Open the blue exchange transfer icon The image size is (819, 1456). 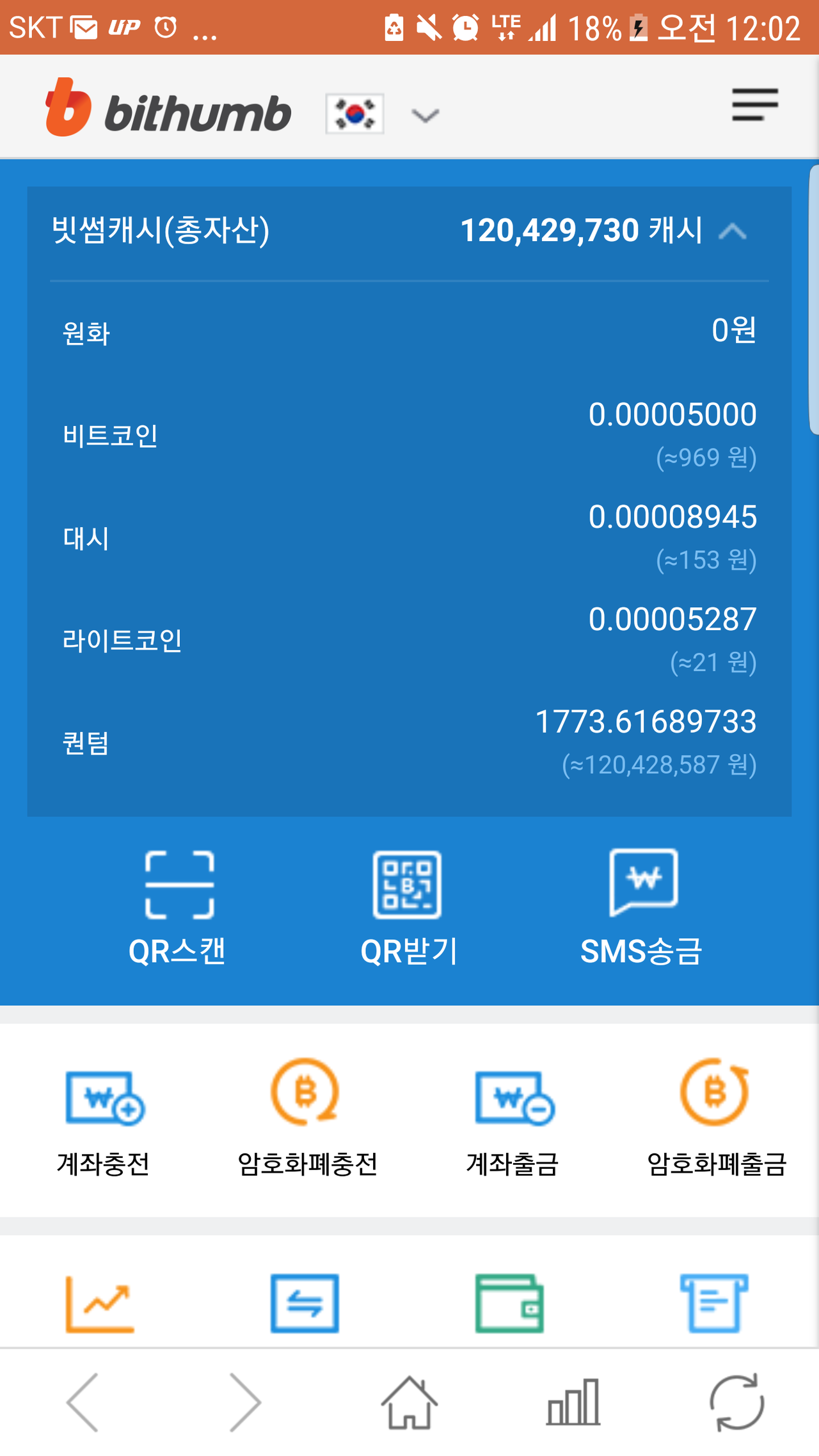click(x=304, y=1302)
